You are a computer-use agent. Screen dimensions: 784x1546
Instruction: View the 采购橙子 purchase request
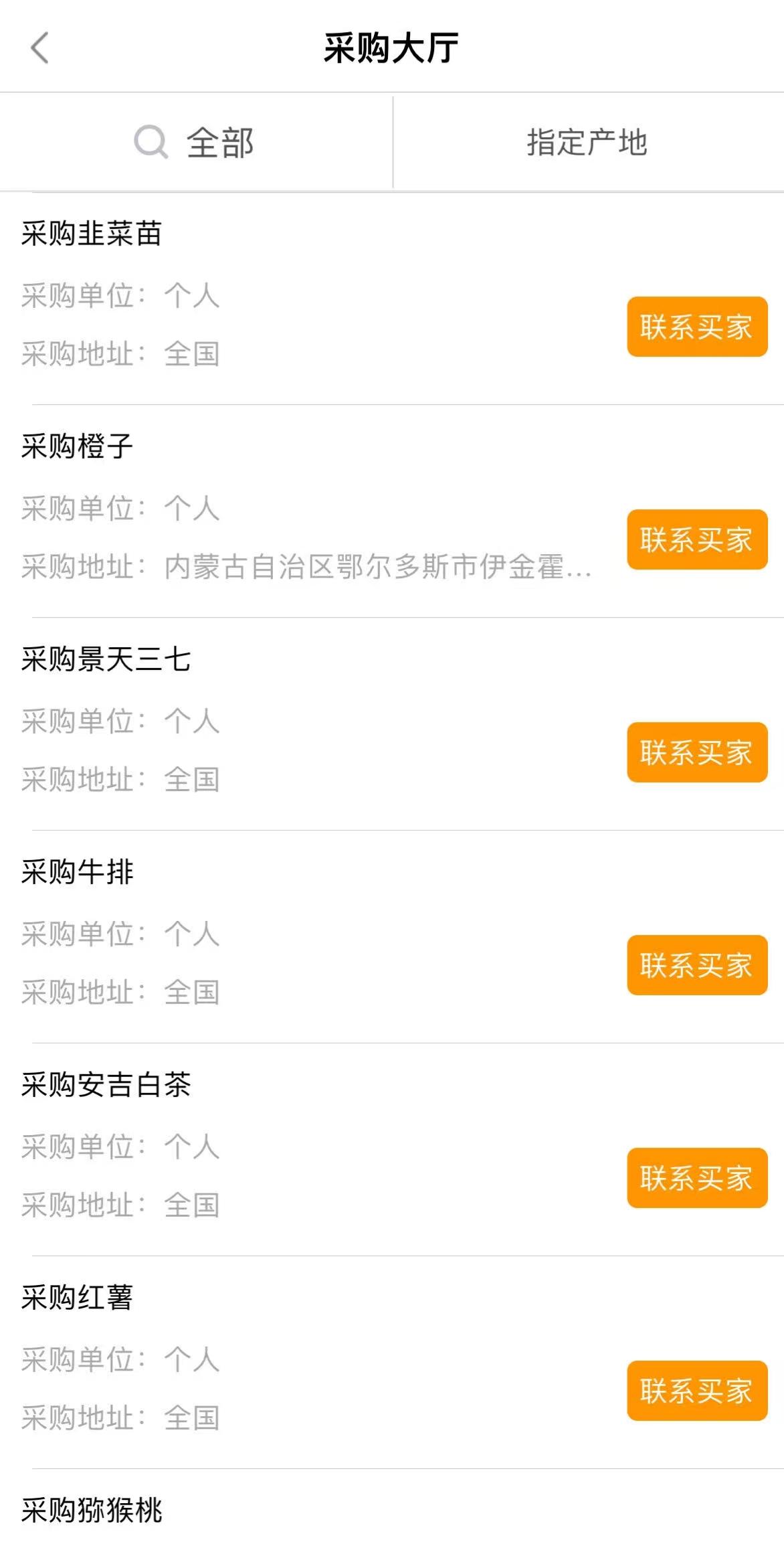[78, 446]
